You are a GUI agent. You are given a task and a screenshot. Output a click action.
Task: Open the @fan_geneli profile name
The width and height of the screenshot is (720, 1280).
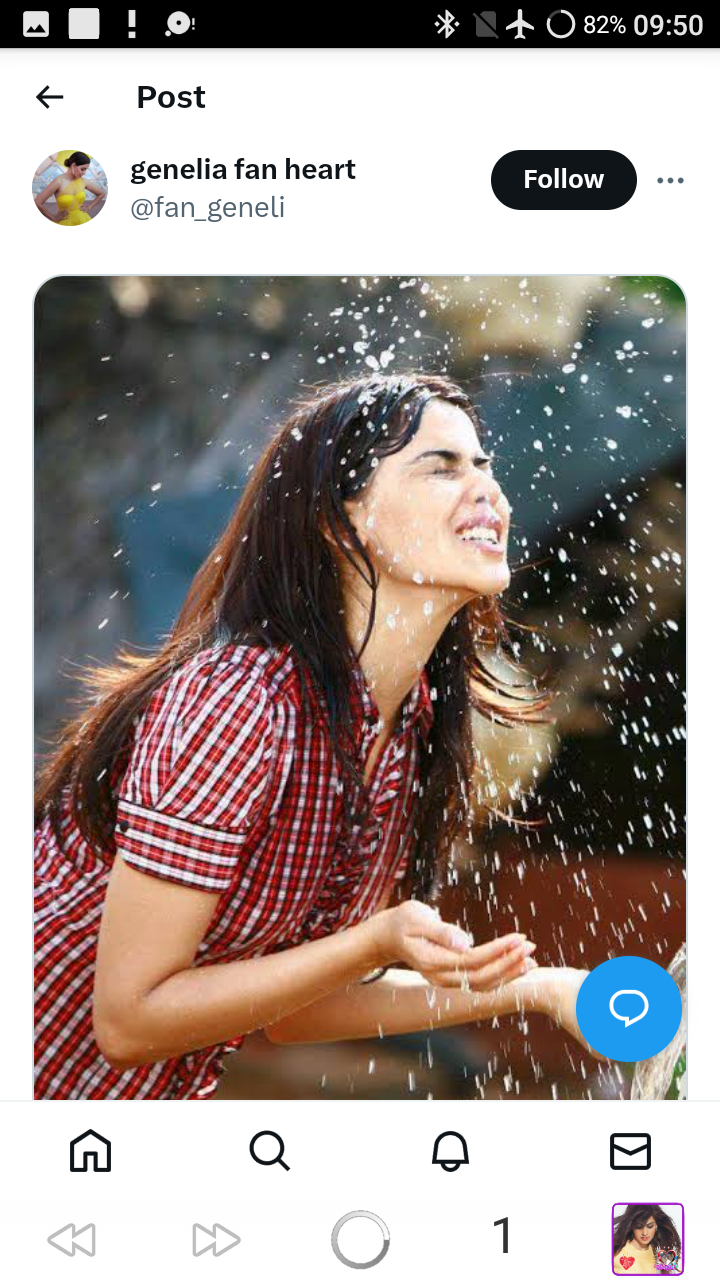point(207,207)
